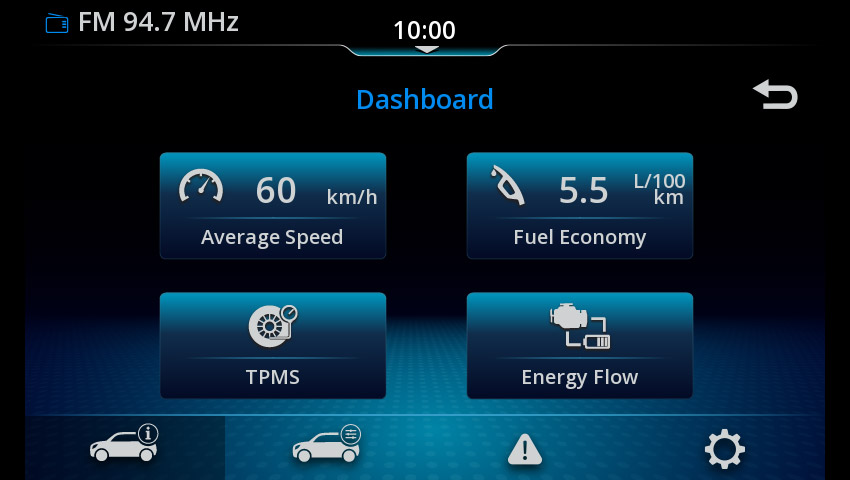Open the FM 94.7 MHz radio source
Image resolution: width=850 pixels, height=480 pixels.
coord(142,21)
